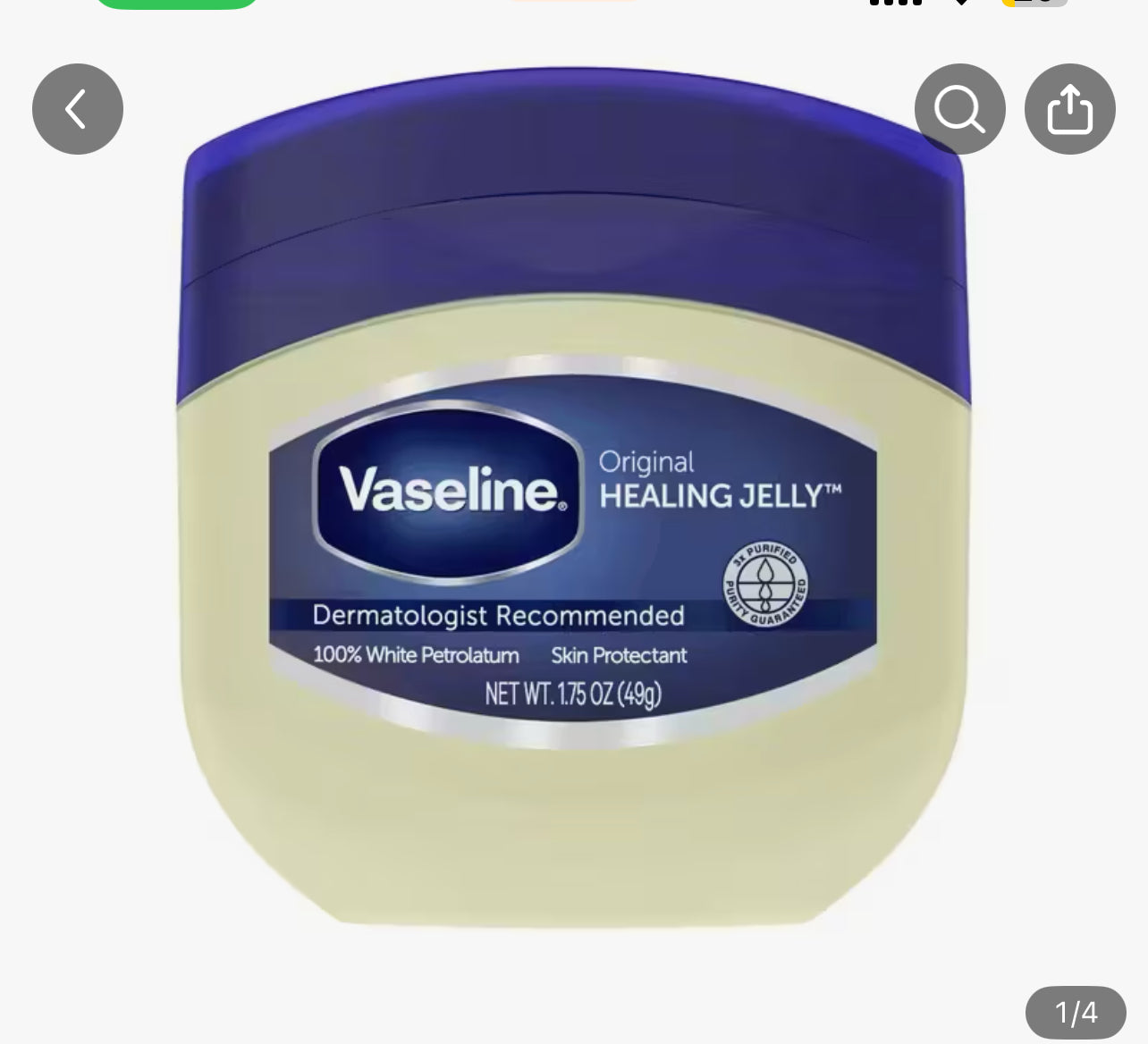Open the search magnifier icon
This screenshot has width=1148, height=1044.
point(959,109)
